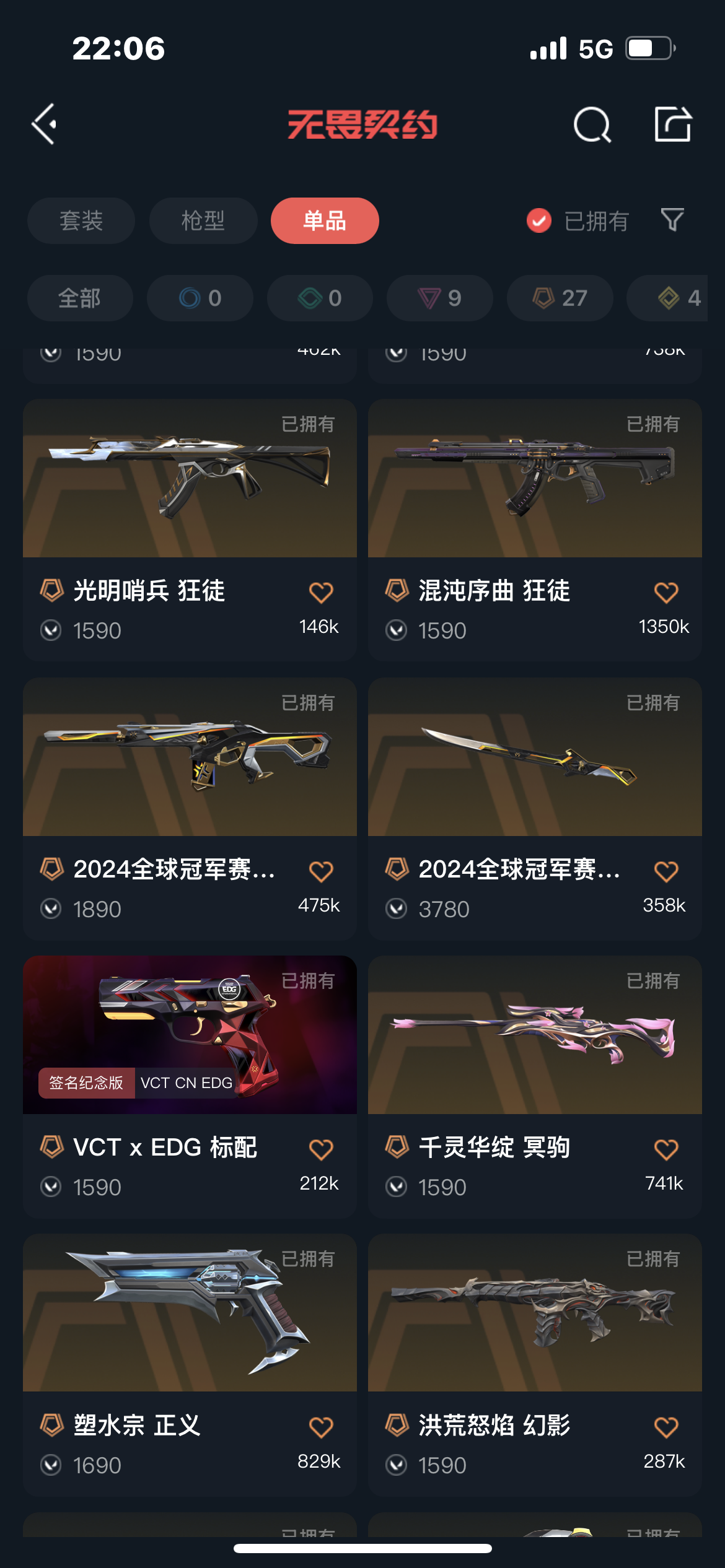This screenshot has height=1568, width=725.
Task: Open the search magnifier icon
Action: (x=592, y=124)
